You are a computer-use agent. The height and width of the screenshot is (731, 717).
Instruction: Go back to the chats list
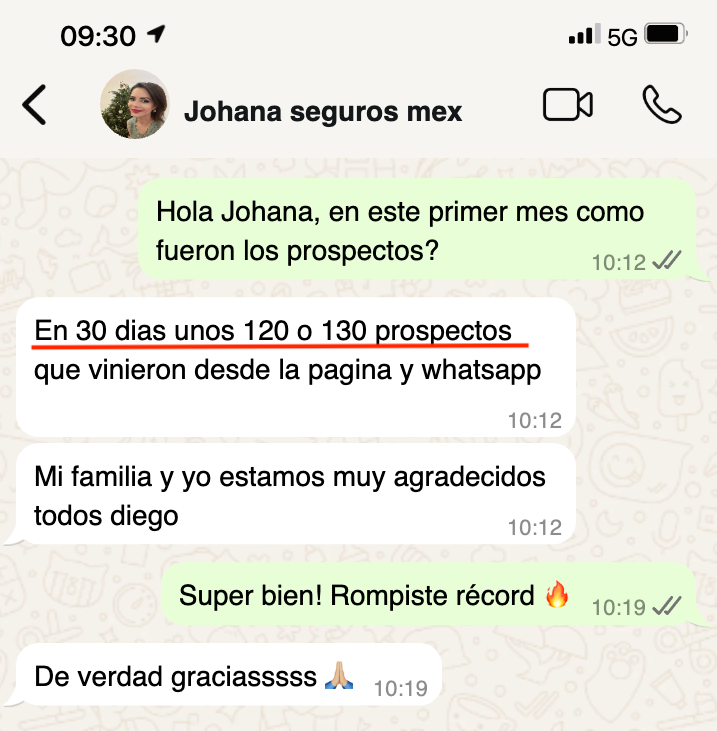click(x=35, y=105)
